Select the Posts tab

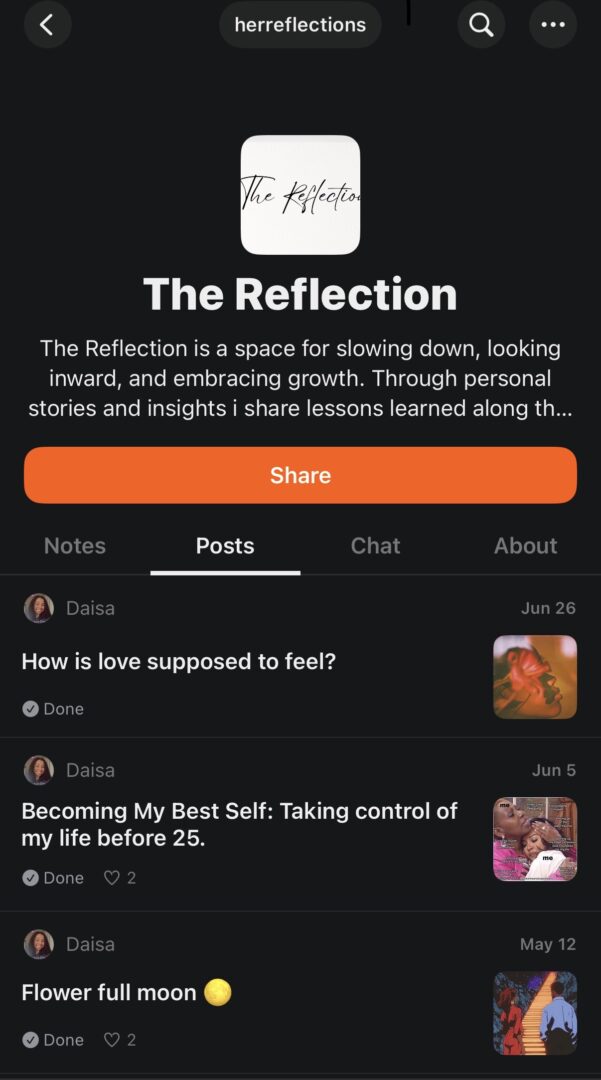click(x=225, y=546)
